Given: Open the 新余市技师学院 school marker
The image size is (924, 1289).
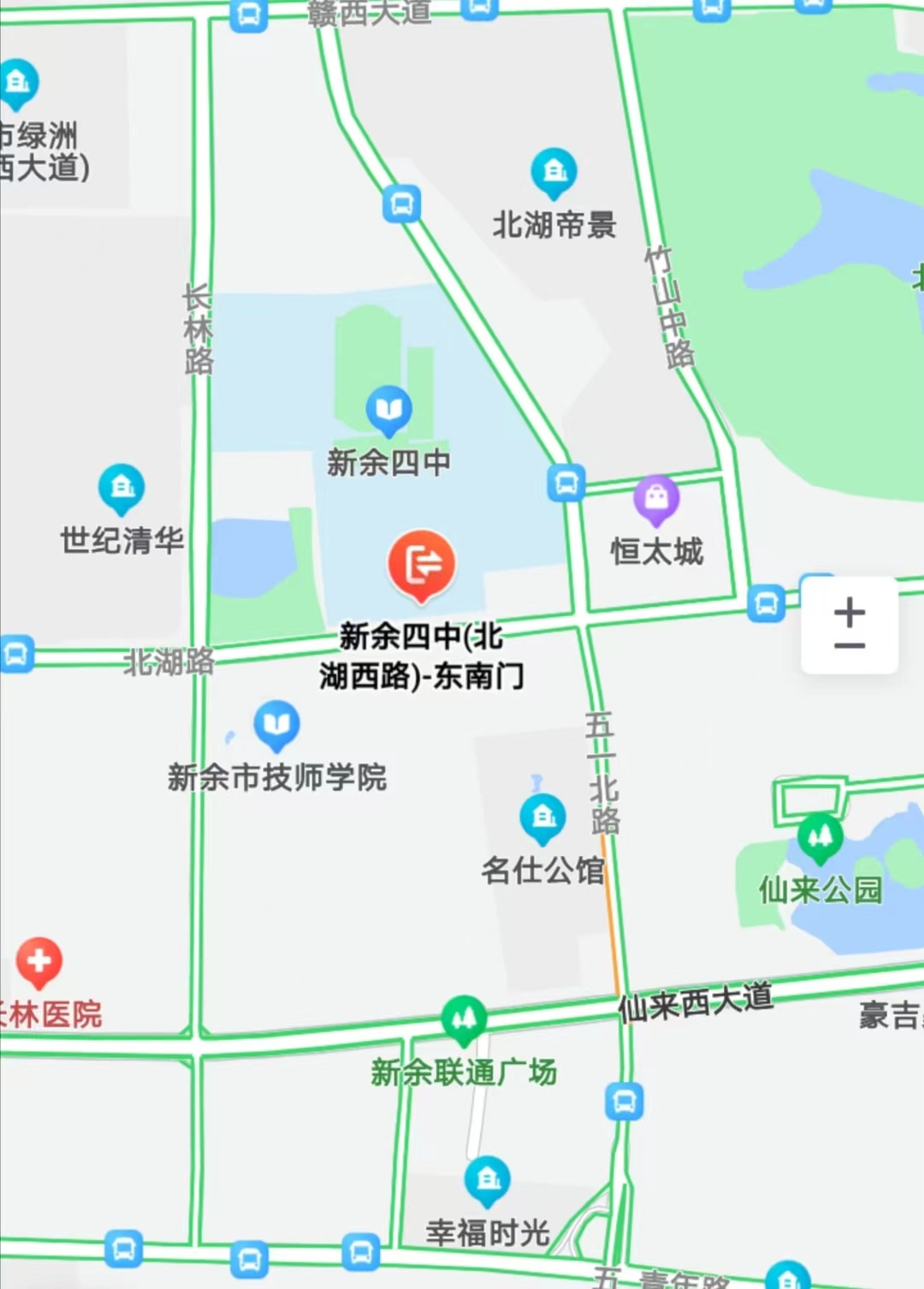Looking at the screenshot, I should 276,725.
